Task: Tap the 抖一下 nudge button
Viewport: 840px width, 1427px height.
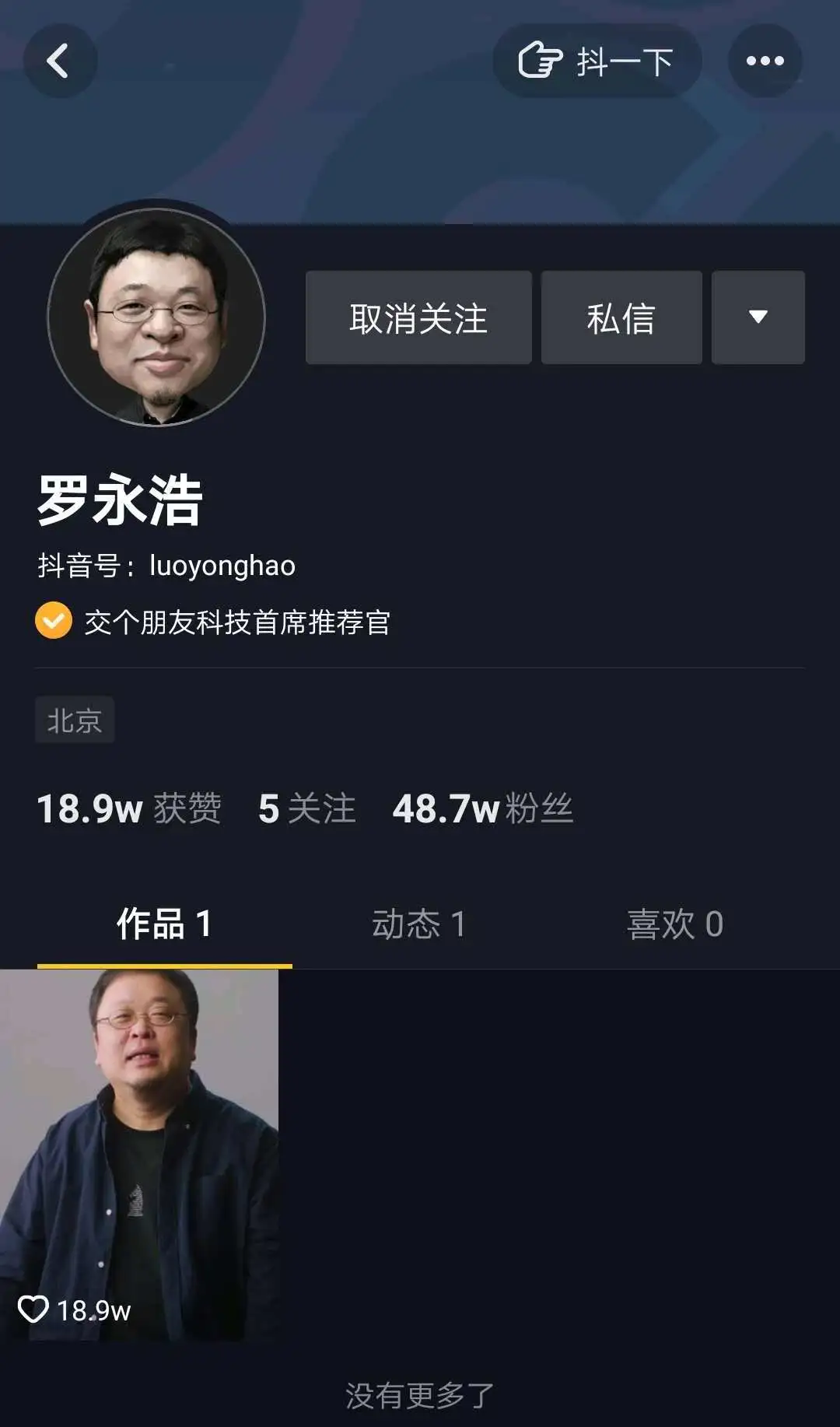Action: (597, 61)
